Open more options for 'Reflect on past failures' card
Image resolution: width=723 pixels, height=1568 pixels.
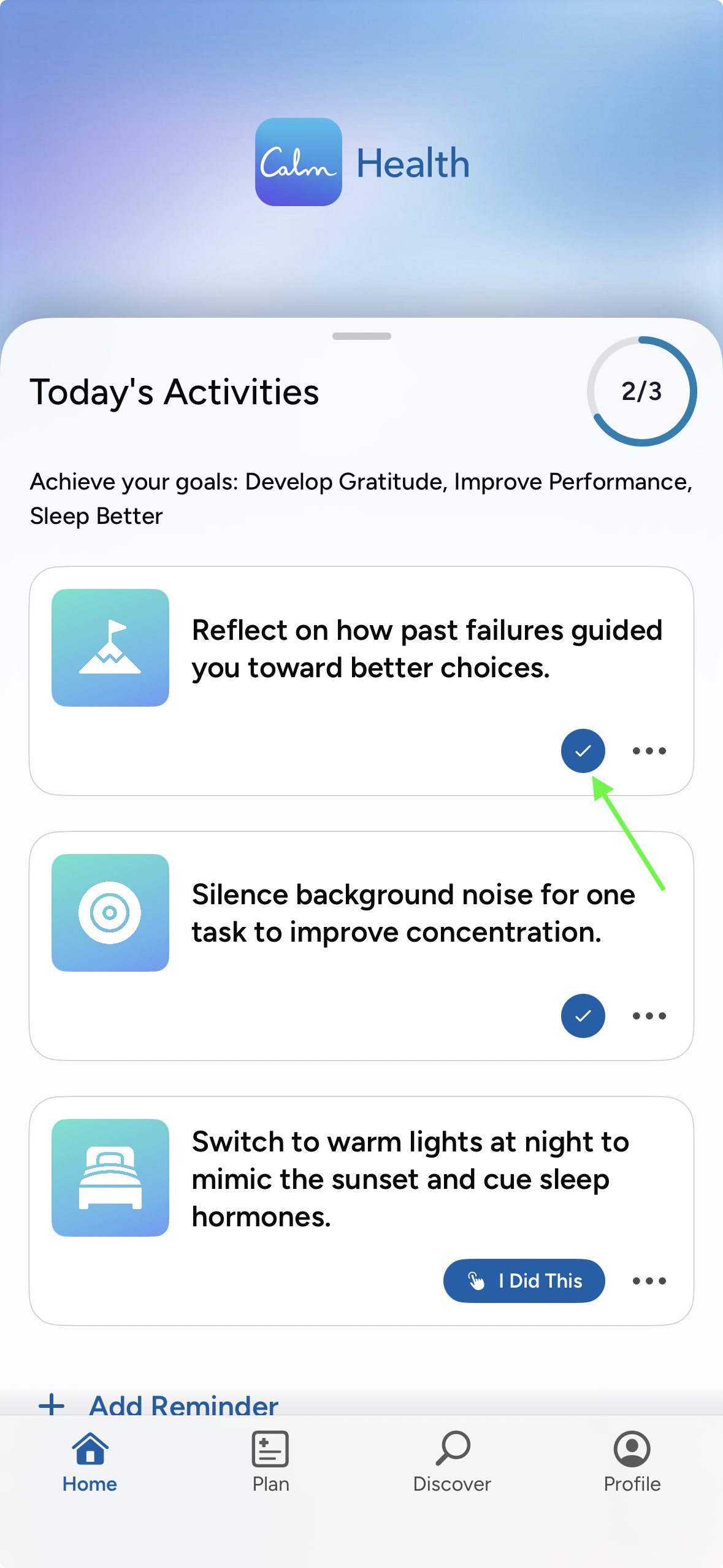coord(649,751)
